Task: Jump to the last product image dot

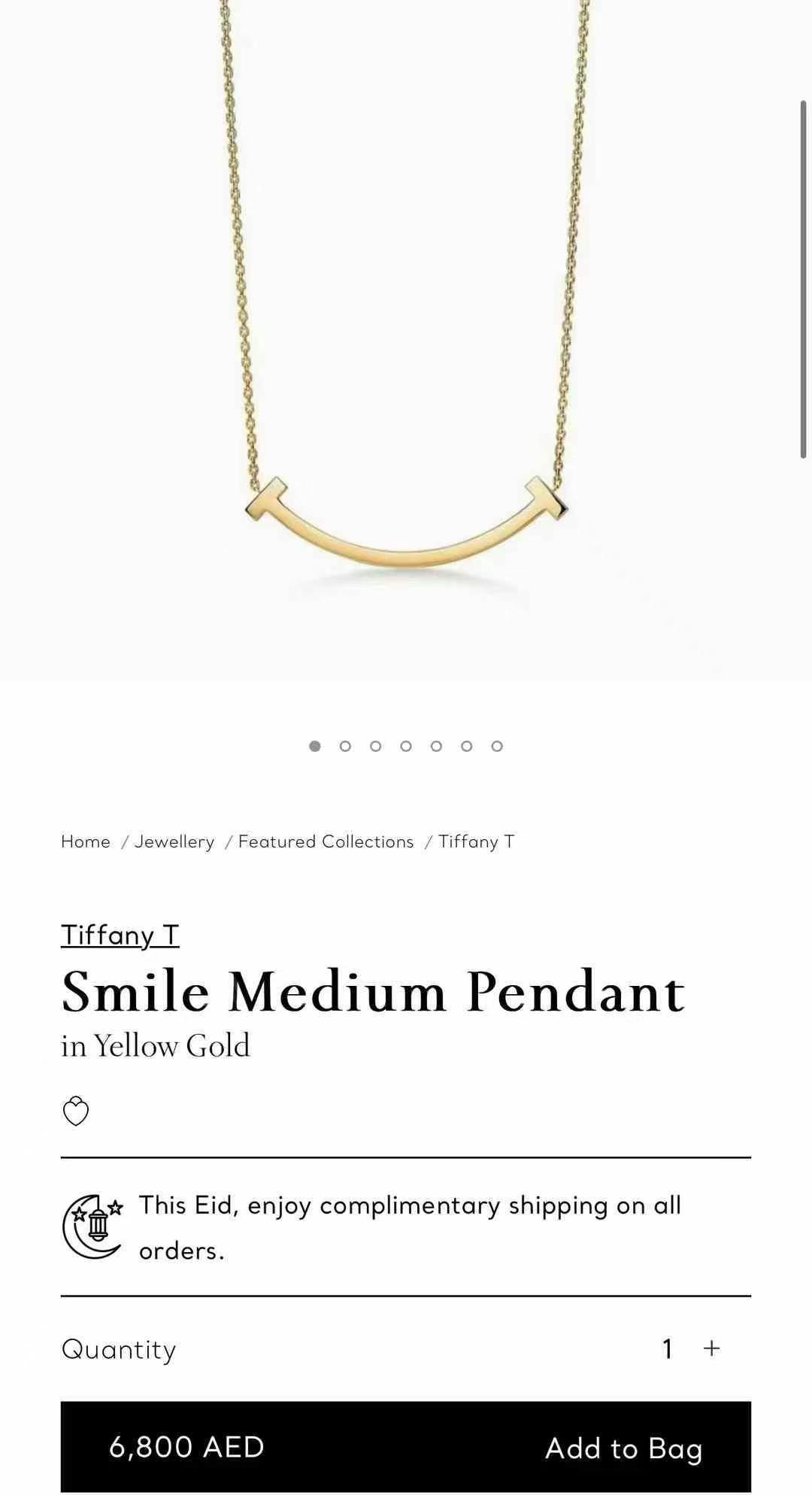Action: click(497, 746)
